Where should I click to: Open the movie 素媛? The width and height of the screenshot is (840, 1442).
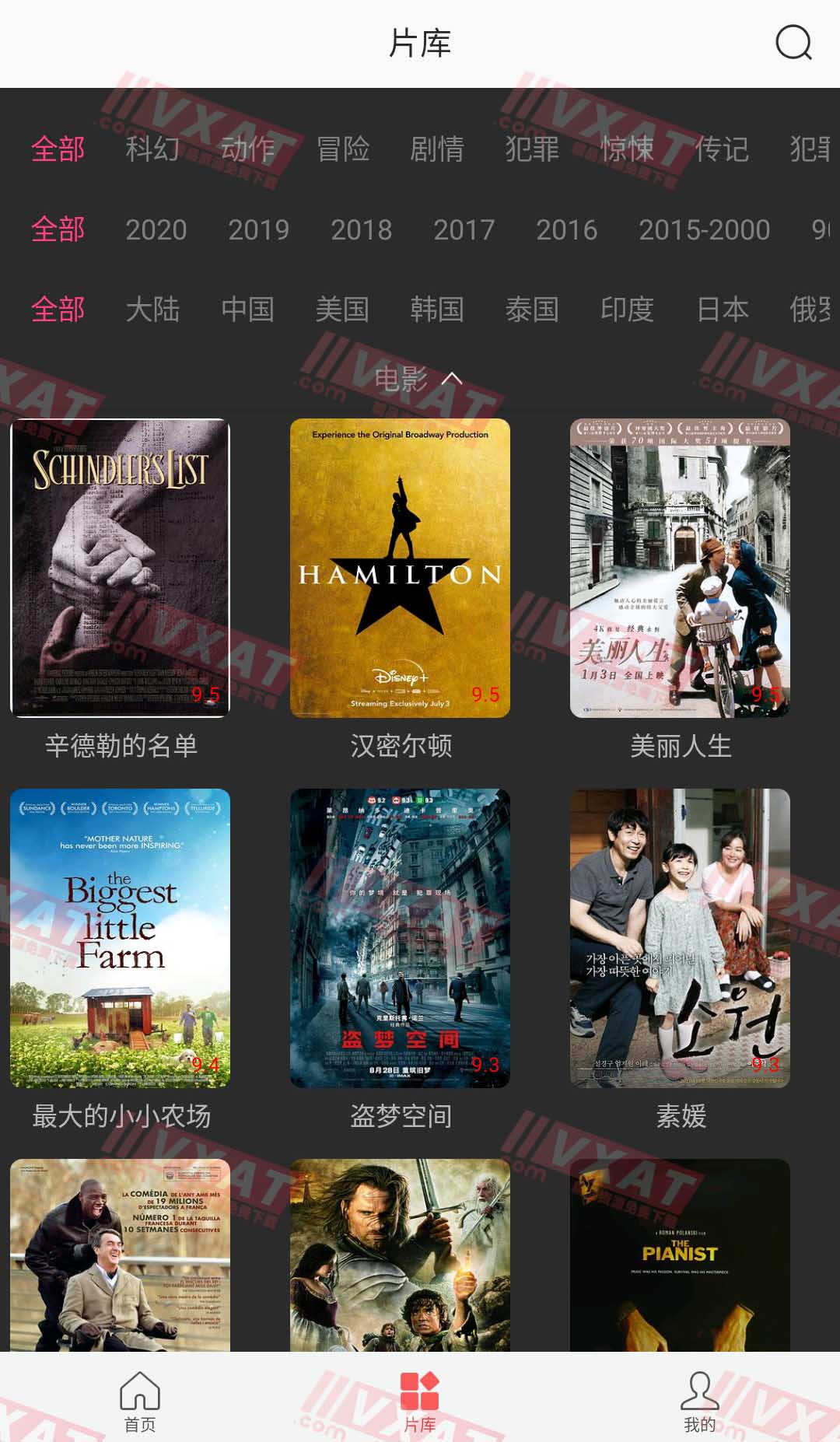point(680,938)
